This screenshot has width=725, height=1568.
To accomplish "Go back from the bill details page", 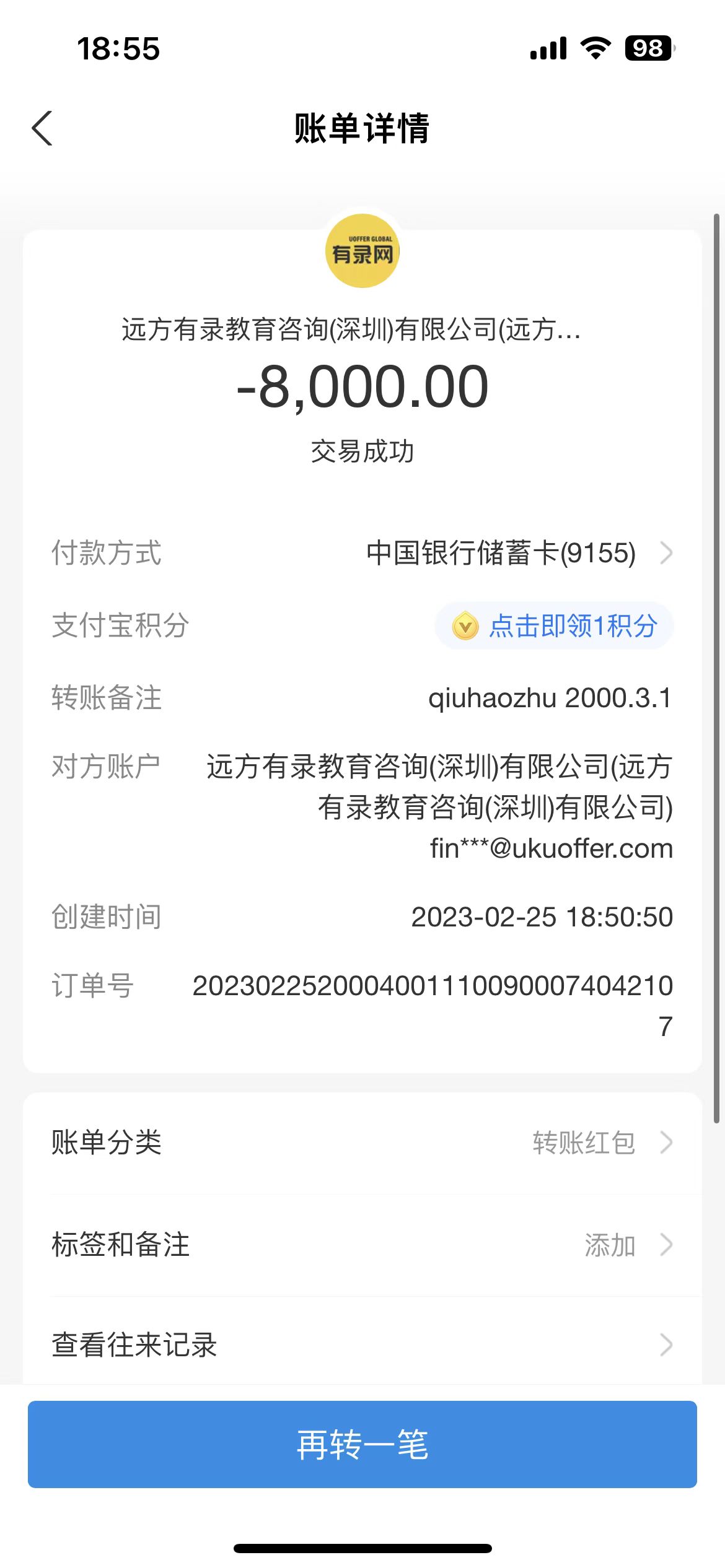I will tap(42, 129).
